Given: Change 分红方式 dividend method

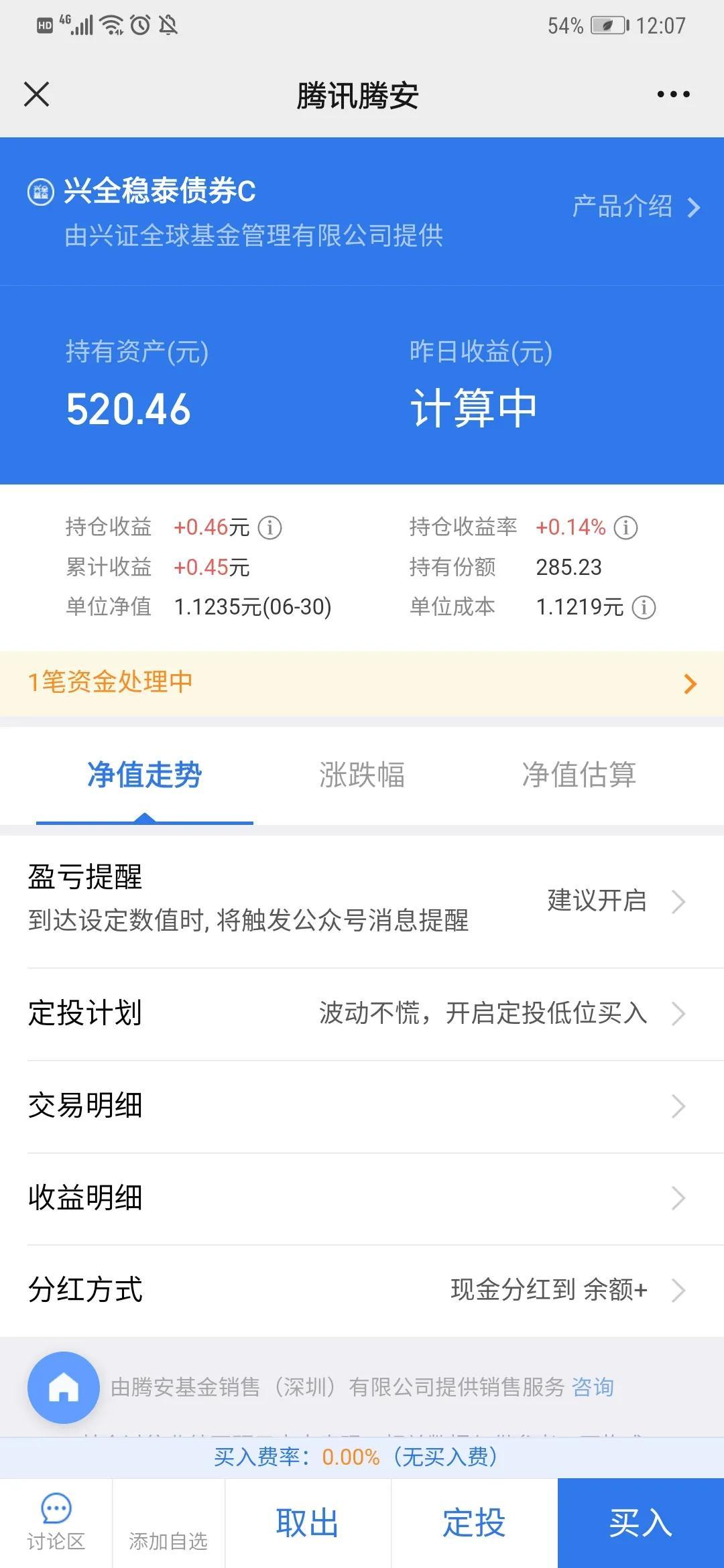Looking at the screenshot, I should tap(362, 1290).
